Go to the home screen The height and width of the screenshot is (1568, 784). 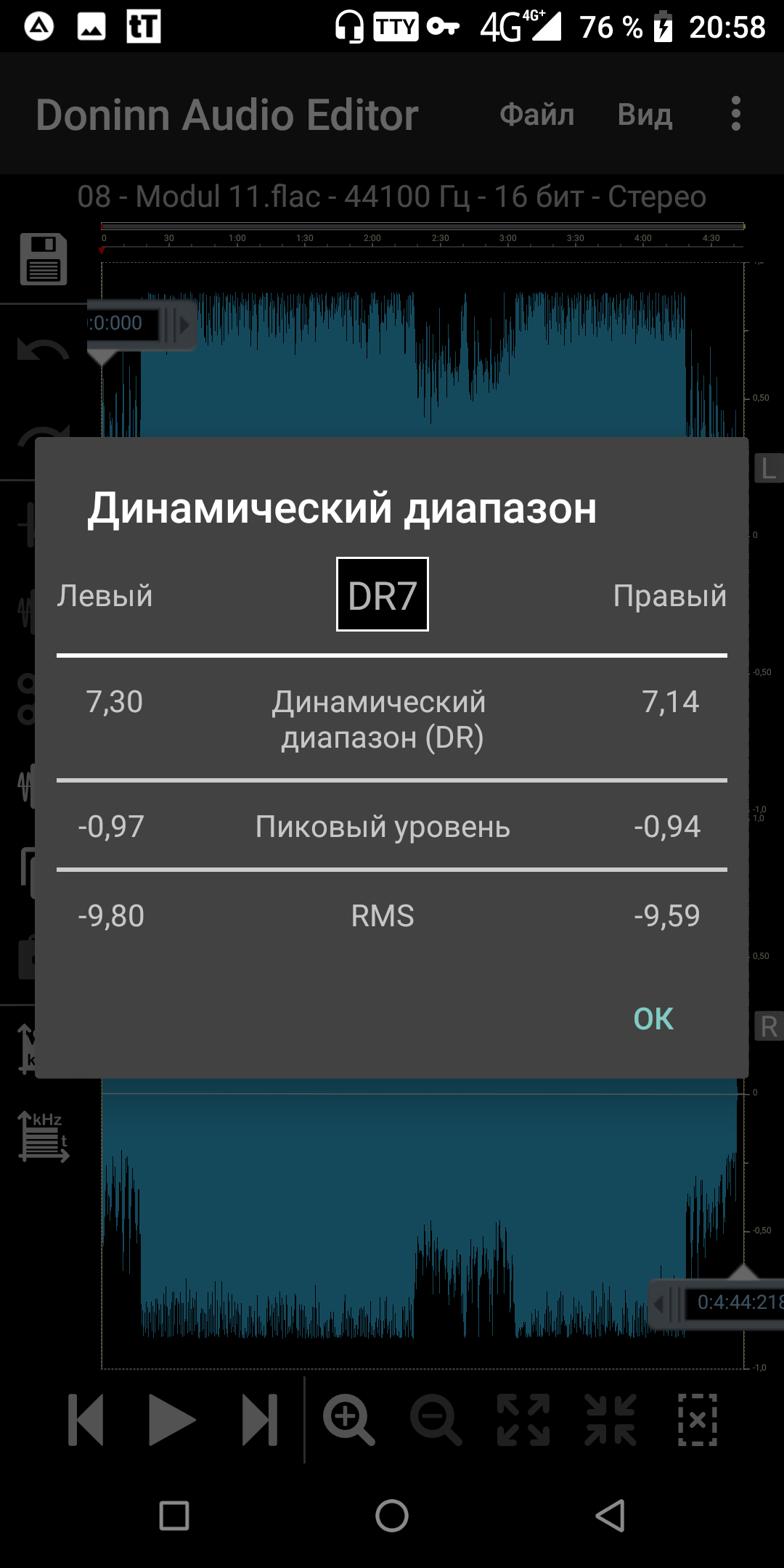click(392, 1516)
